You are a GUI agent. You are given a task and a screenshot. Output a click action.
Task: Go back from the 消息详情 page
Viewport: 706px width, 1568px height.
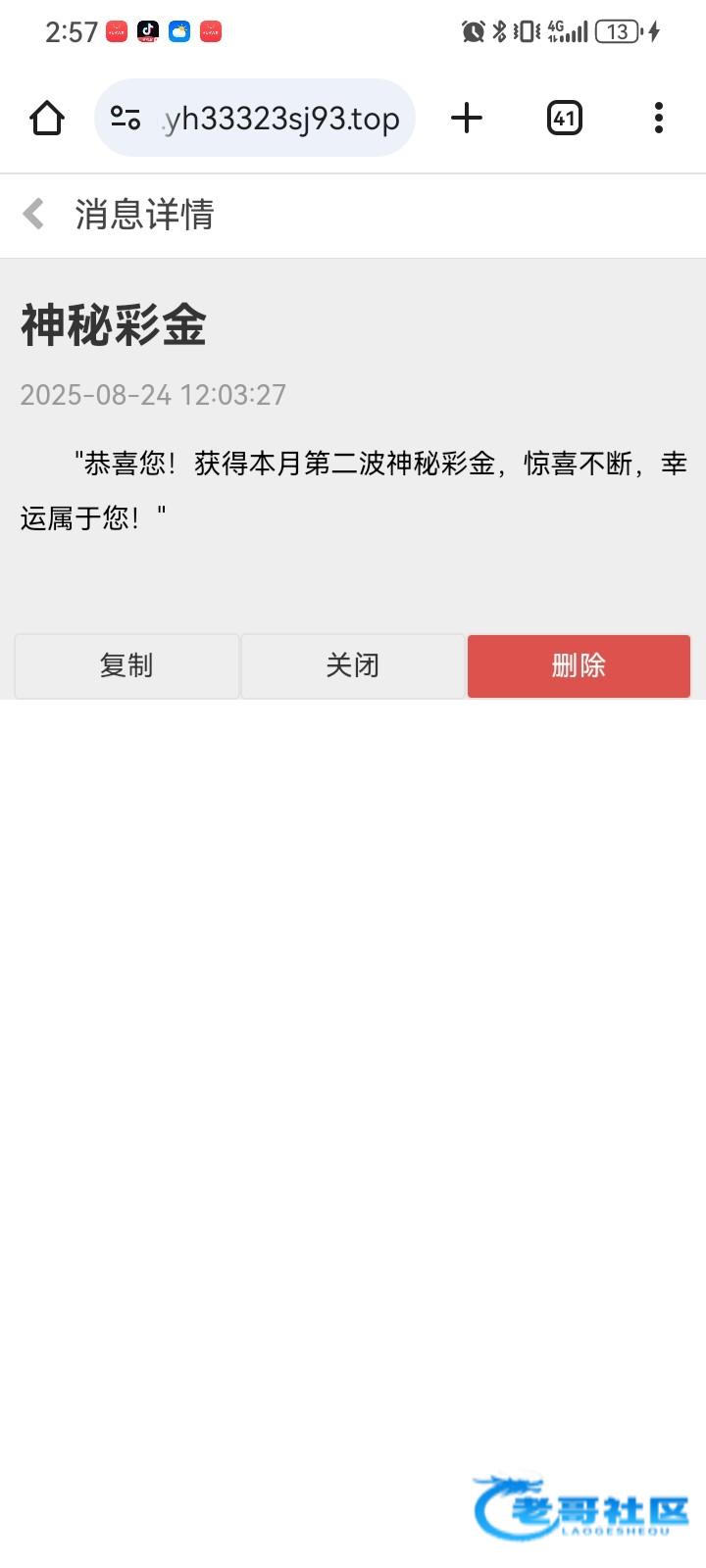[x=34, y=214]
